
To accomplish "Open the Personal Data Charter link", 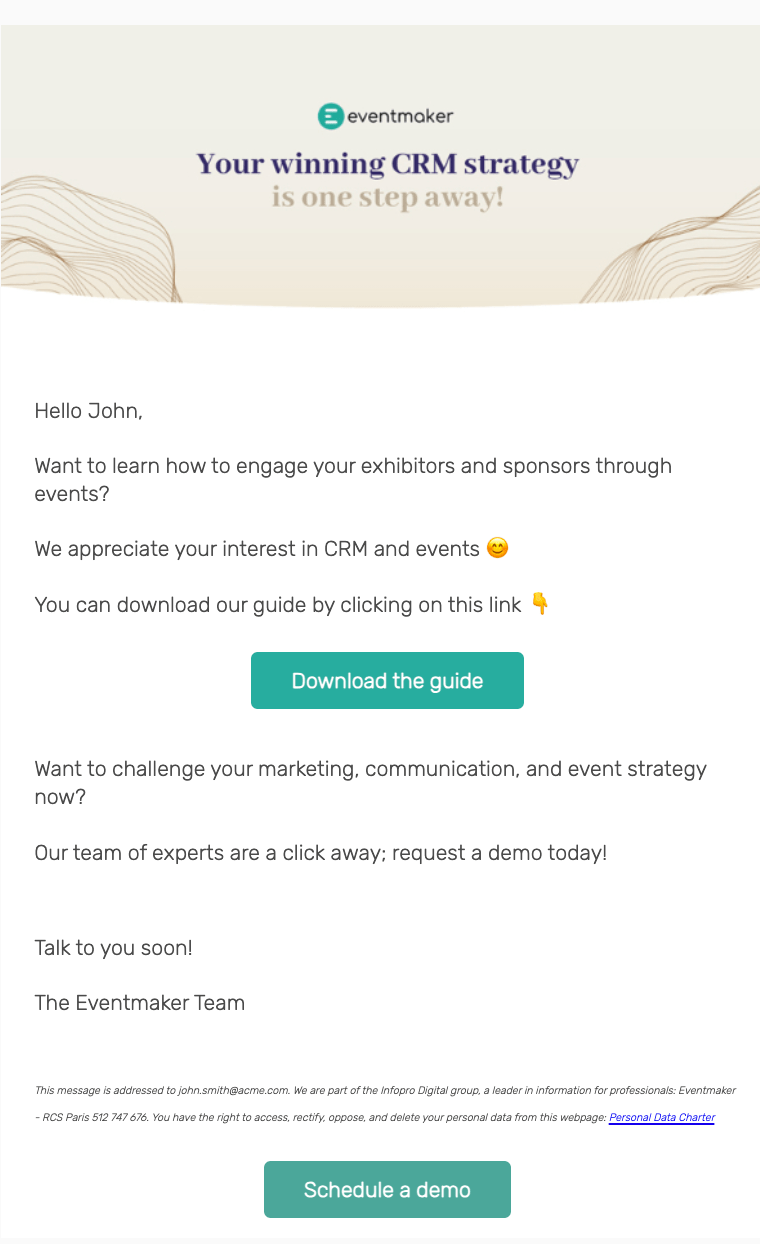I will tap(661, 1117).
